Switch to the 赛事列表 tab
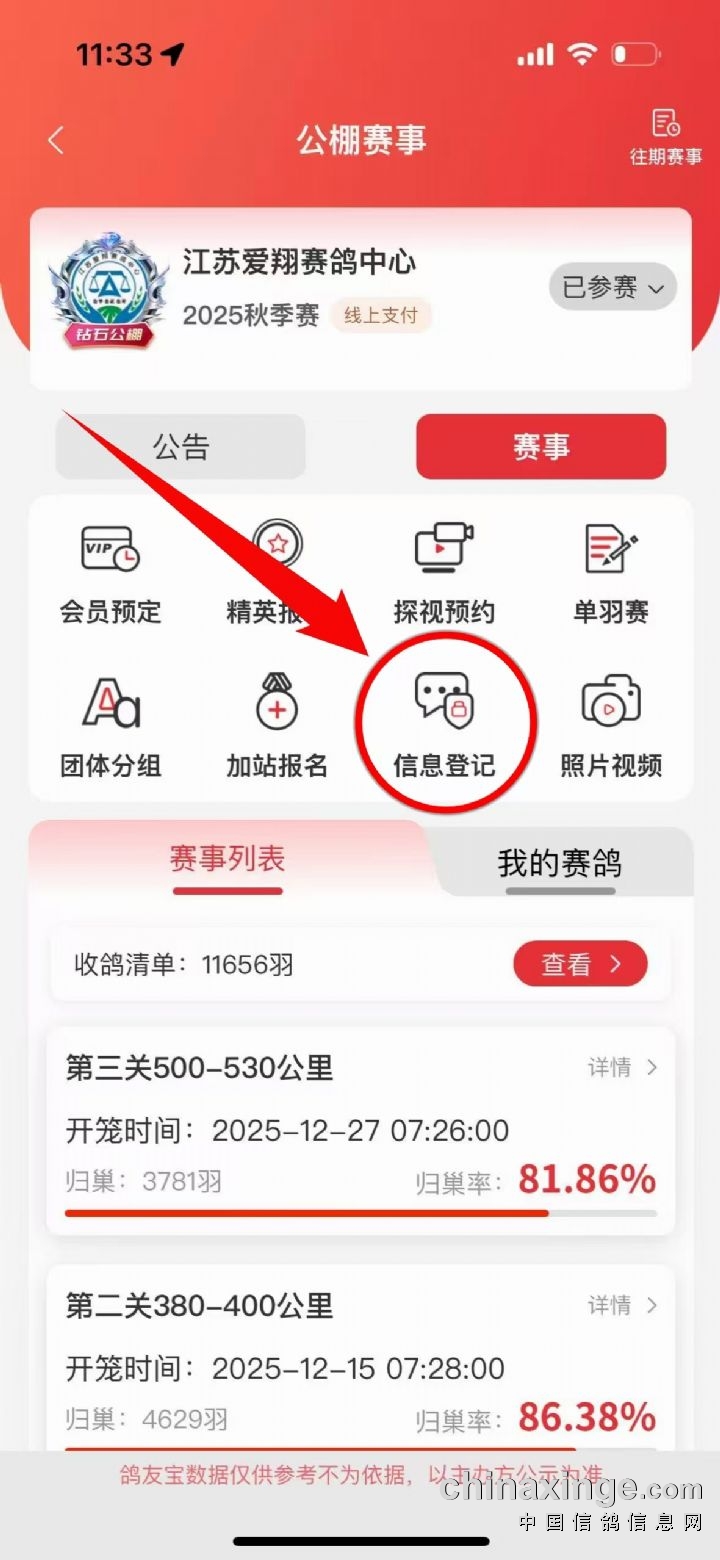This screenshot has width=720, height=1560. click(227, 859)
